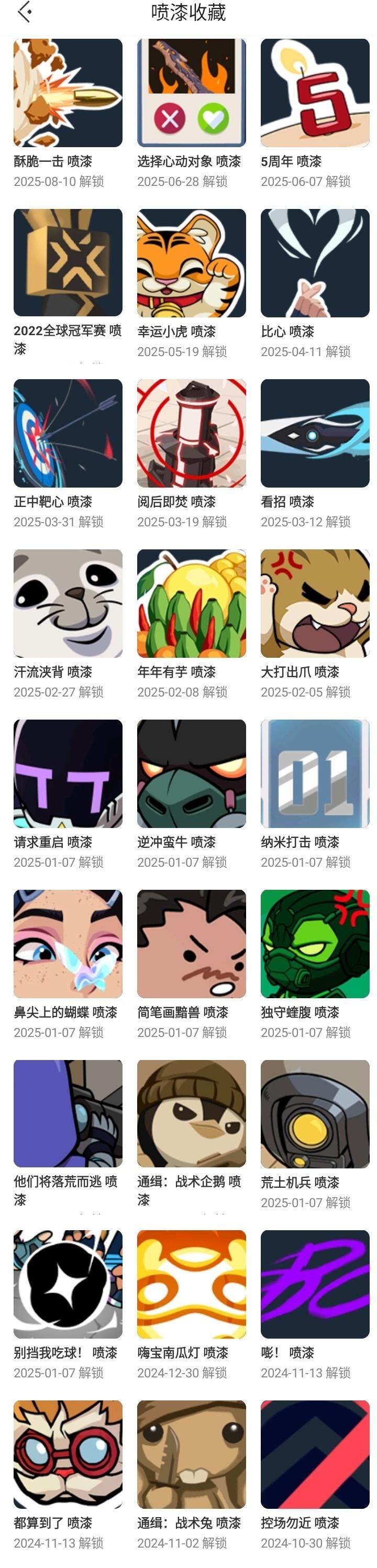Open the 通缉：战术企鹅 喷漆 item

tap(191, 1114)
